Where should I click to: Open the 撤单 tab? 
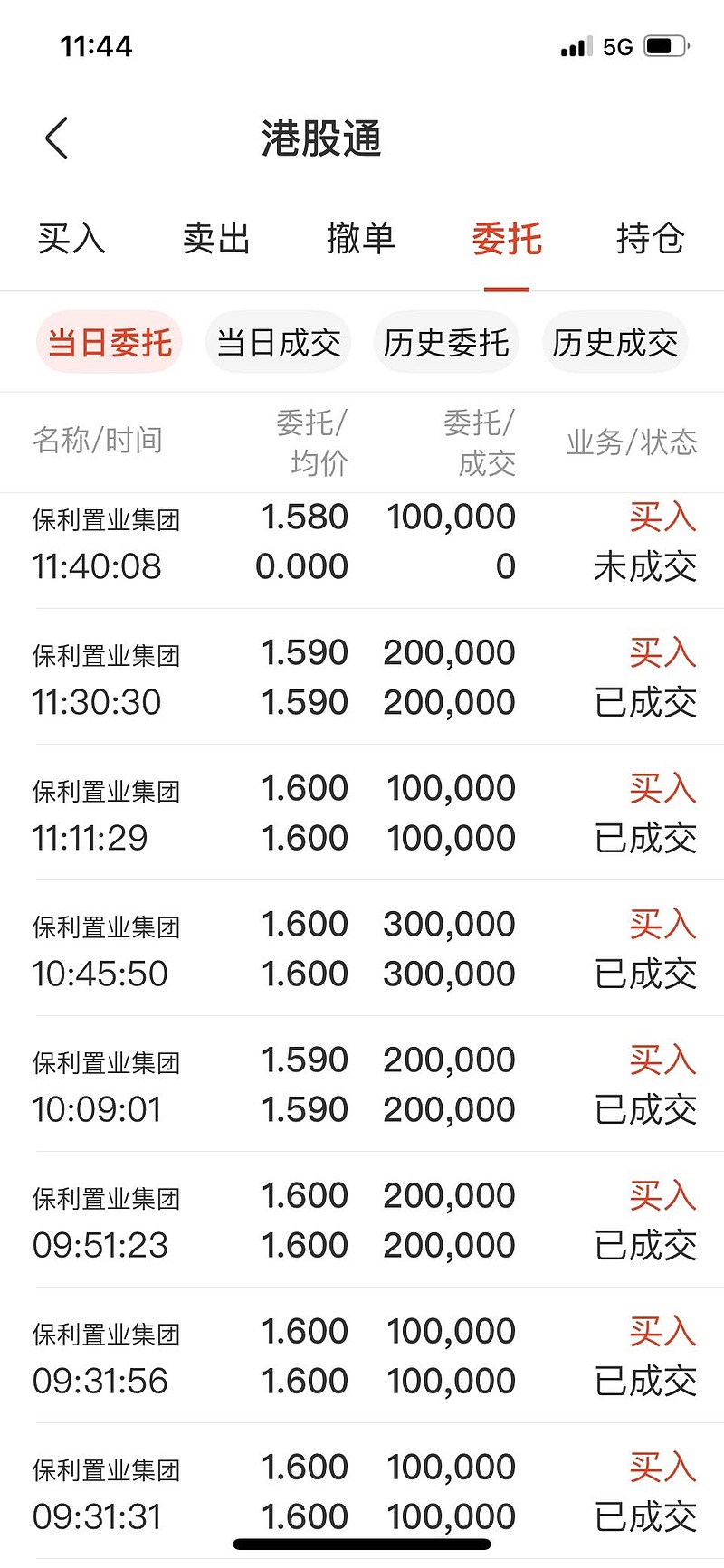pyautogui.click(x=361, y=239)
